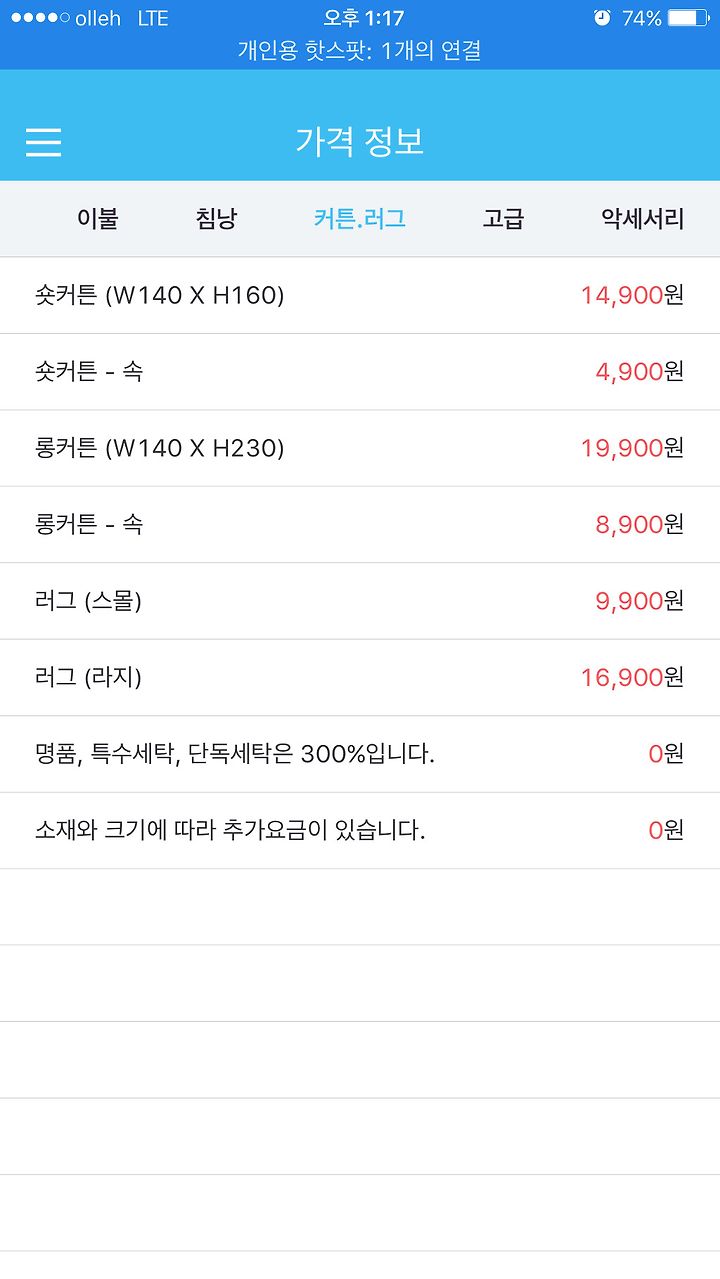Screen dimensions: 720x1279
Task: Switch to the 침낭 tab
Action: (x=217, y=219)
